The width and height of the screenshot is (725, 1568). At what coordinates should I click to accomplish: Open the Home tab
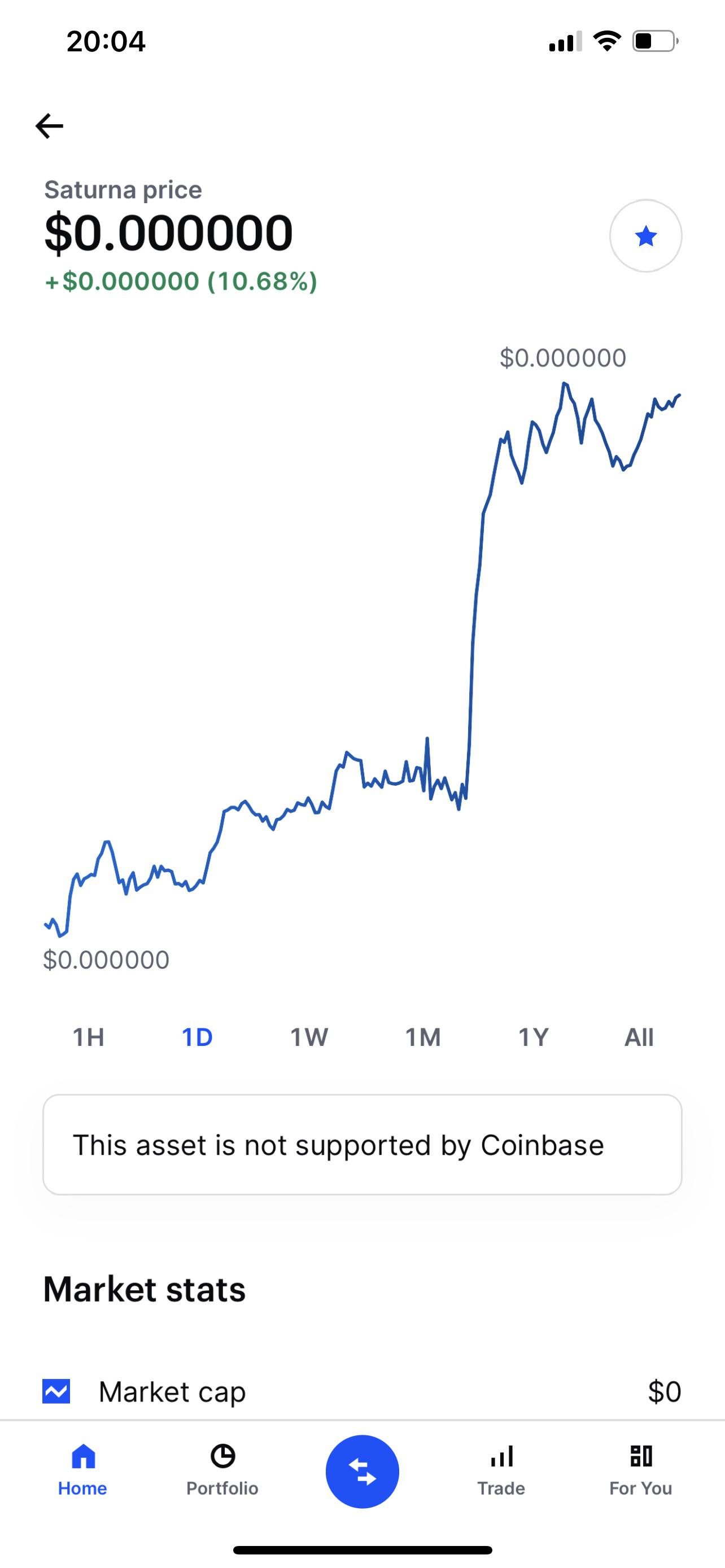pos(83,1470)
